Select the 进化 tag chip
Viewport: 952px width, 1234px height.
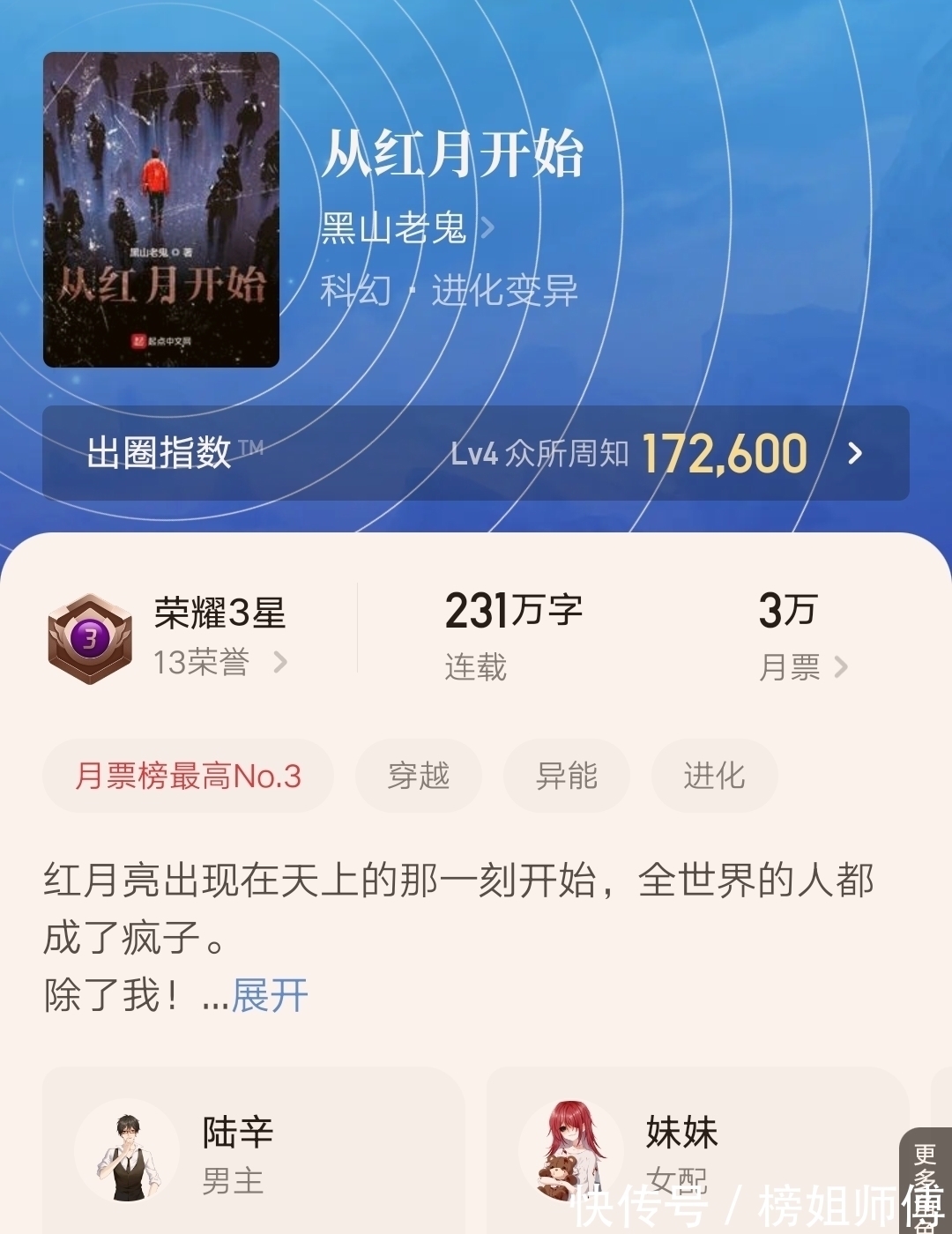click(x=715, y=776)
